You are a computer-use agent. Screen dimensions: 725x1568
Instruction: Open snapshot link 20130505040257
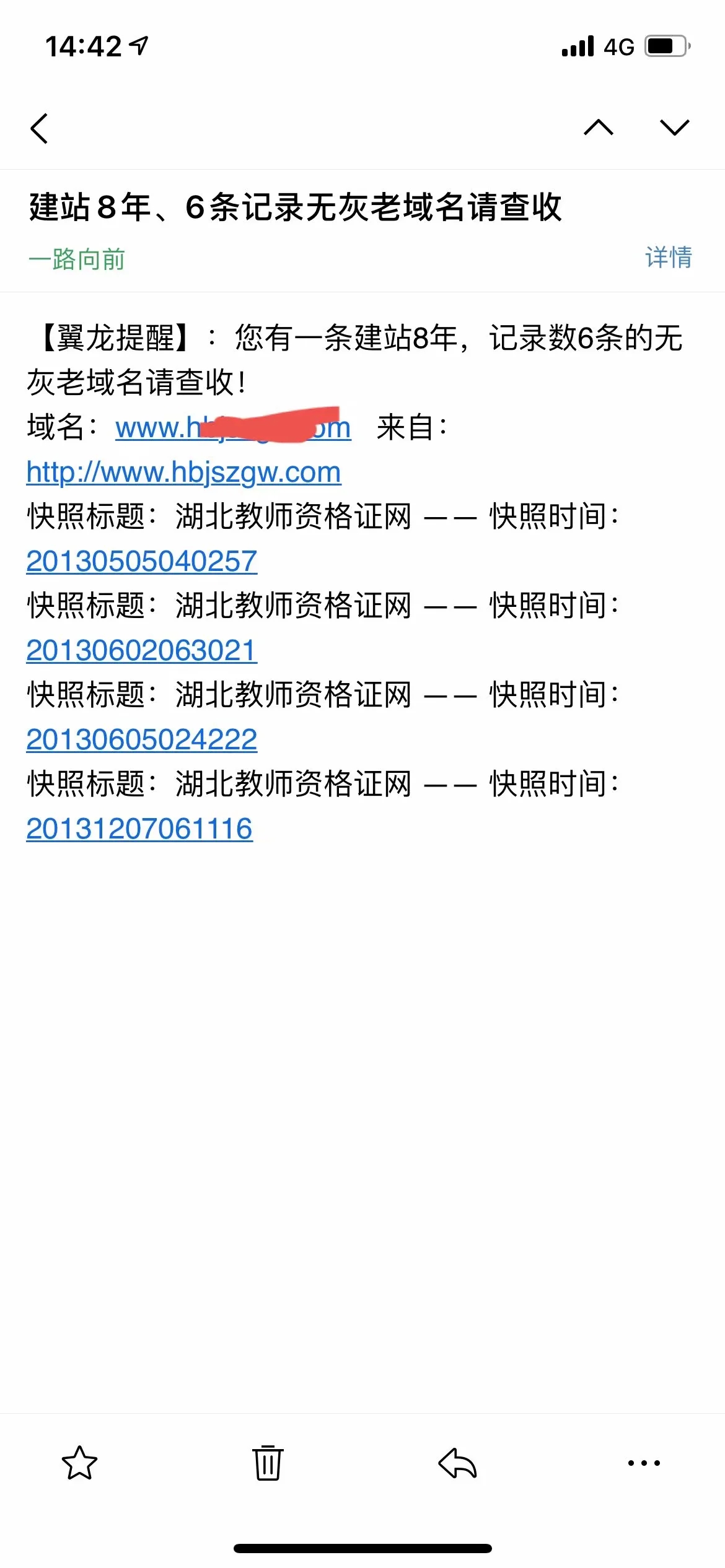141,562
